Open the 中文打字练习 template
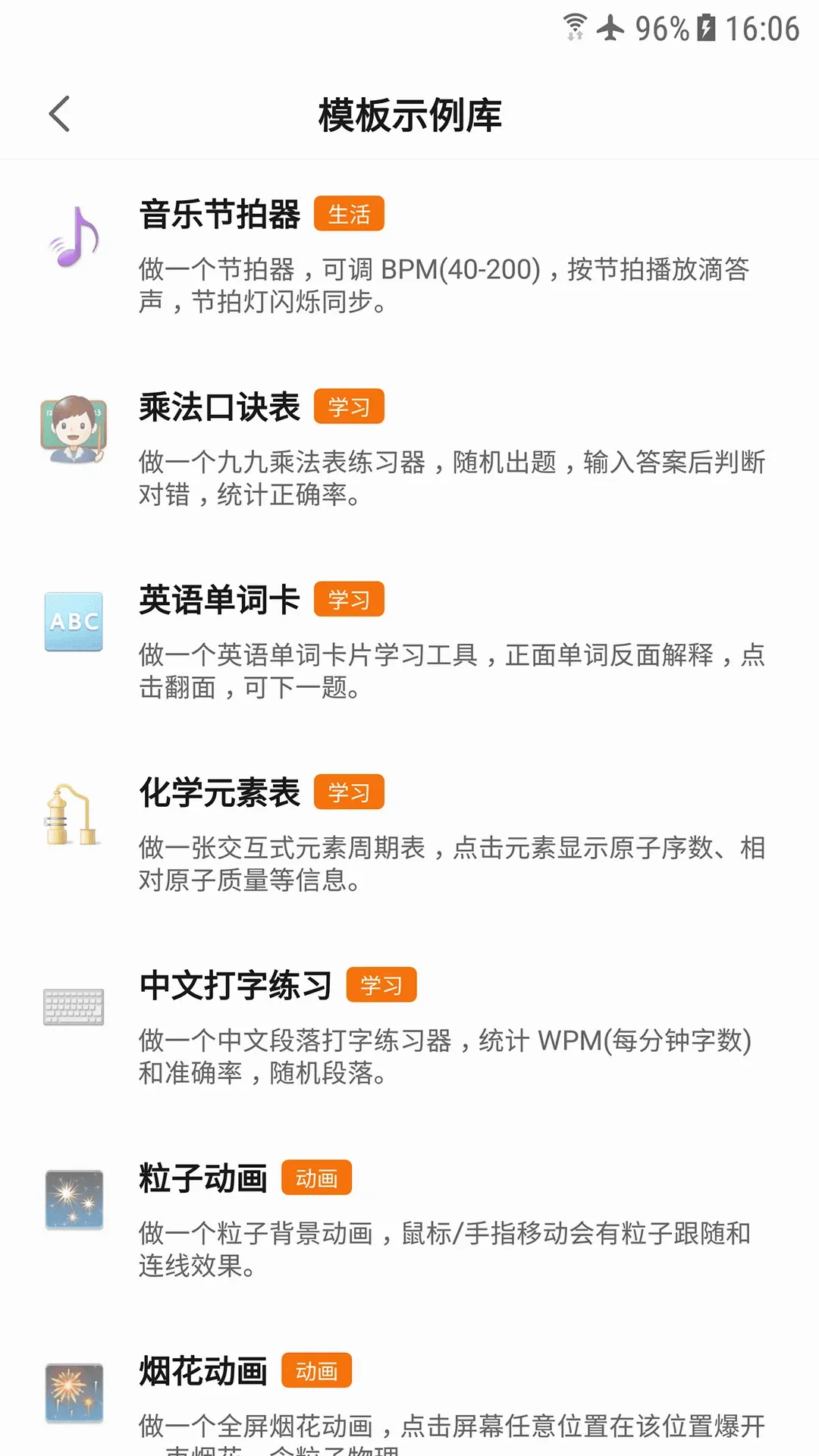 [x=409, y=1027]
